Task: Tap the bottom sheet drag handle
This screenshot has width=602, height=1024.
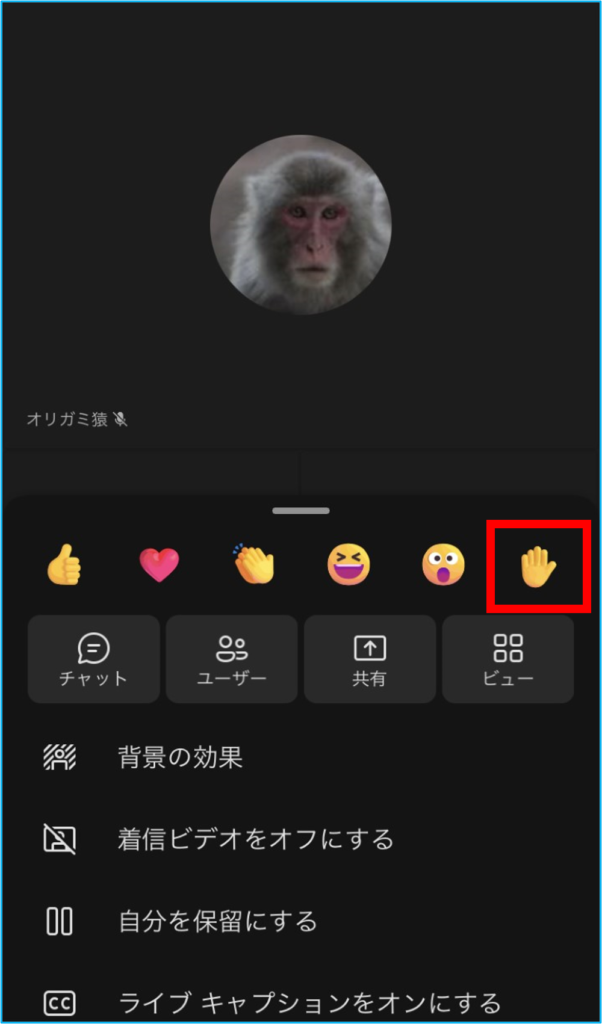Action: (x=301, y=510)
